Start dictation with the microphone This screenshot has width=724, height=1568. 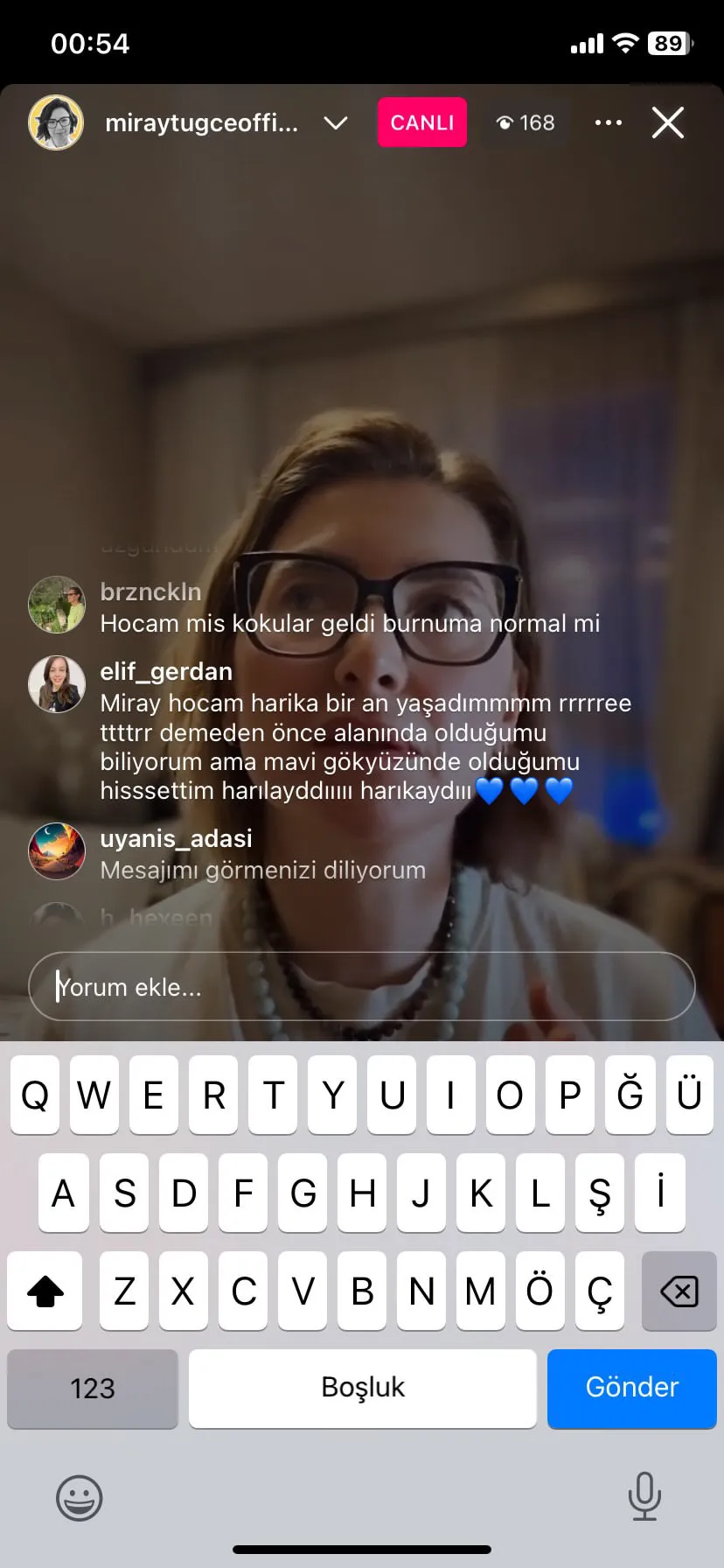pos(644,1496)
